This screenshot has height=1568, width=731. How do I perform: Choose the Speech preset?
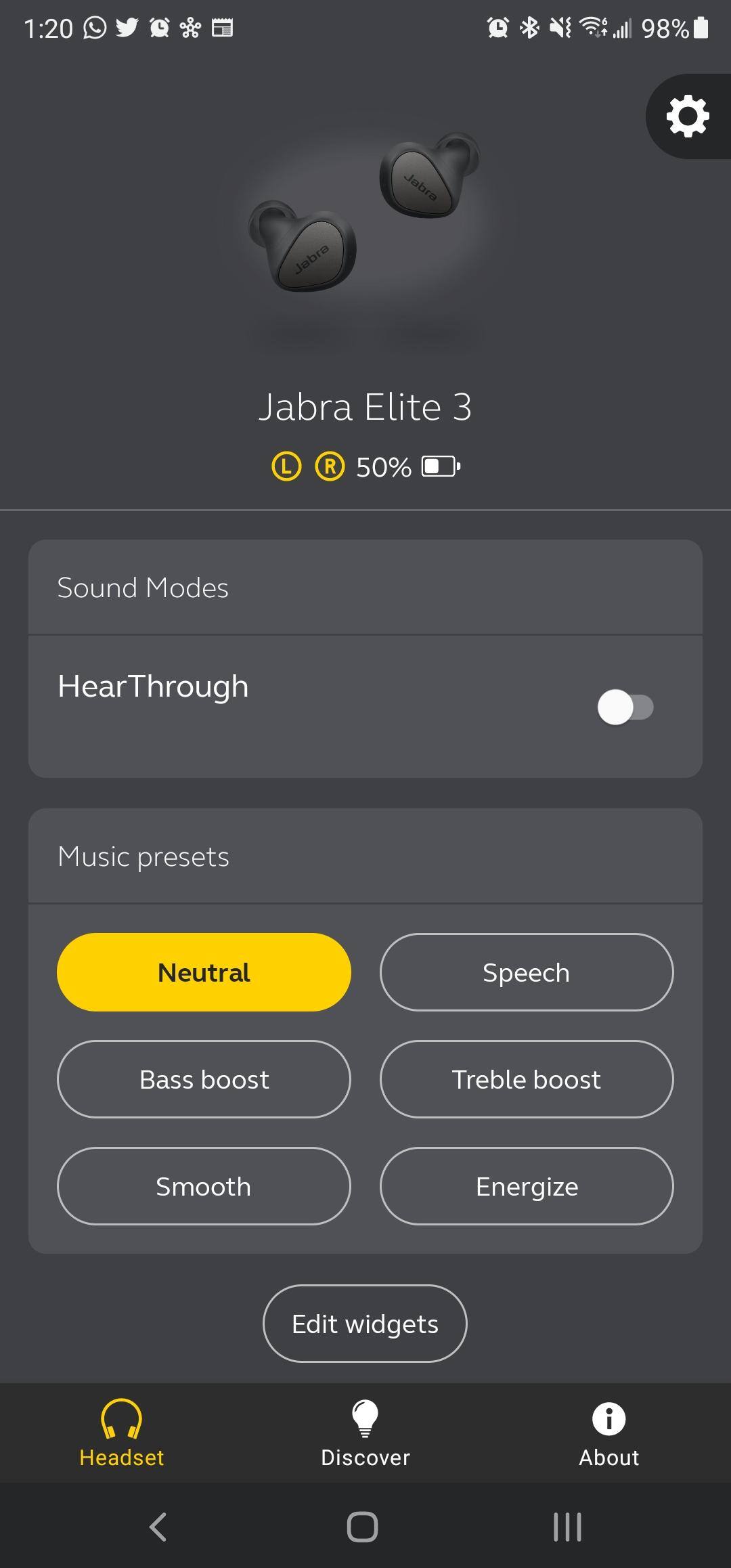pos(527,972)
